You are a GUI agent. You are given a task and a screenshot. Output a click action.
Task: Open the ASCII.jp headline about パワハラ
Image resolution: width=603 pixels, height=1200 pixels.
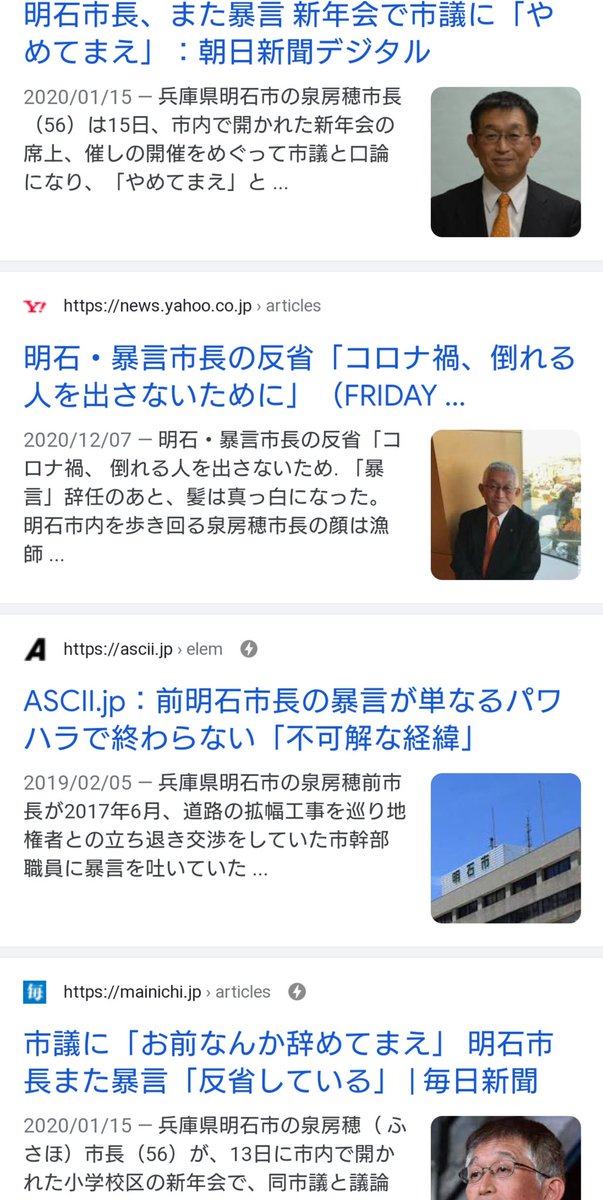(x=293, y=719)
